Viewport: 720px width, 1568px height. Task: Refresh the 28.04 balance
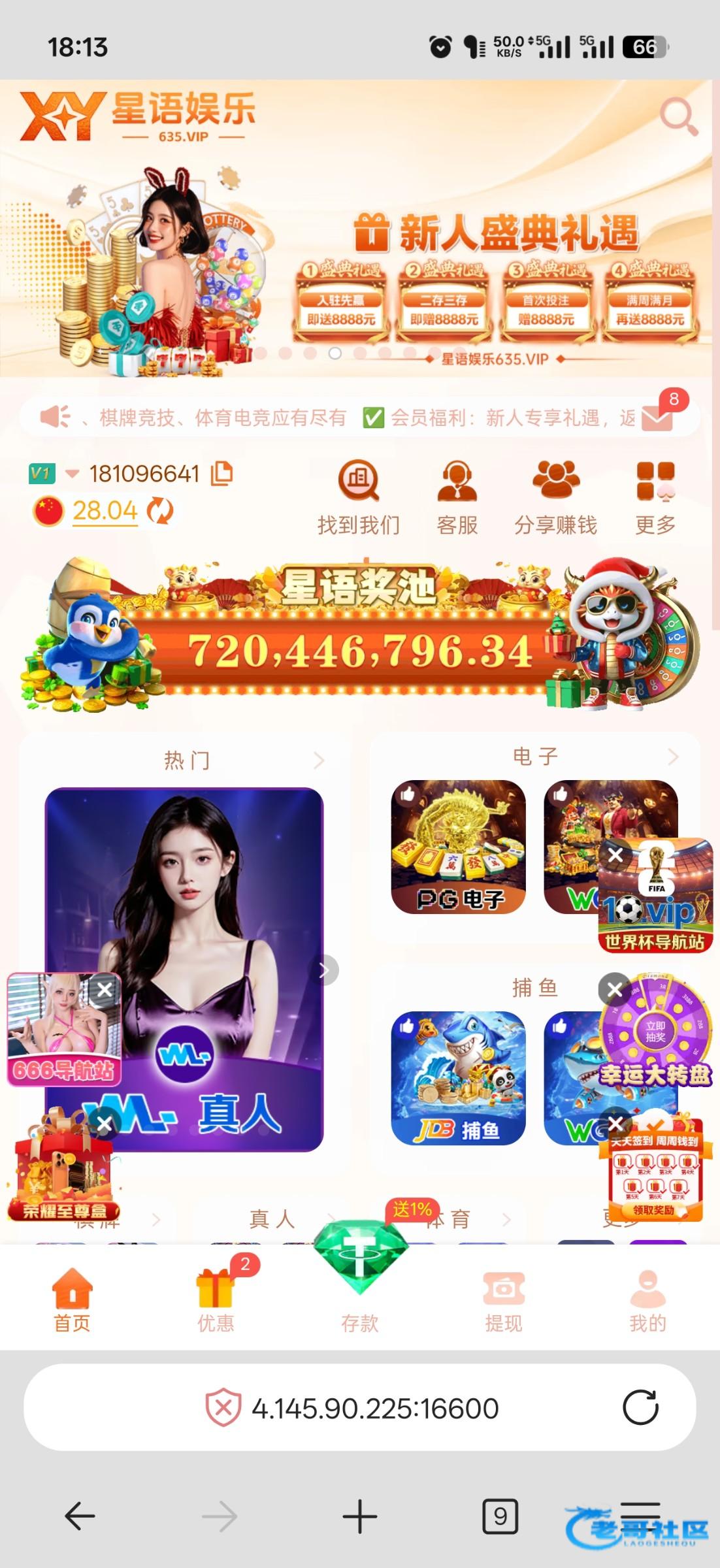pos(160,510)
